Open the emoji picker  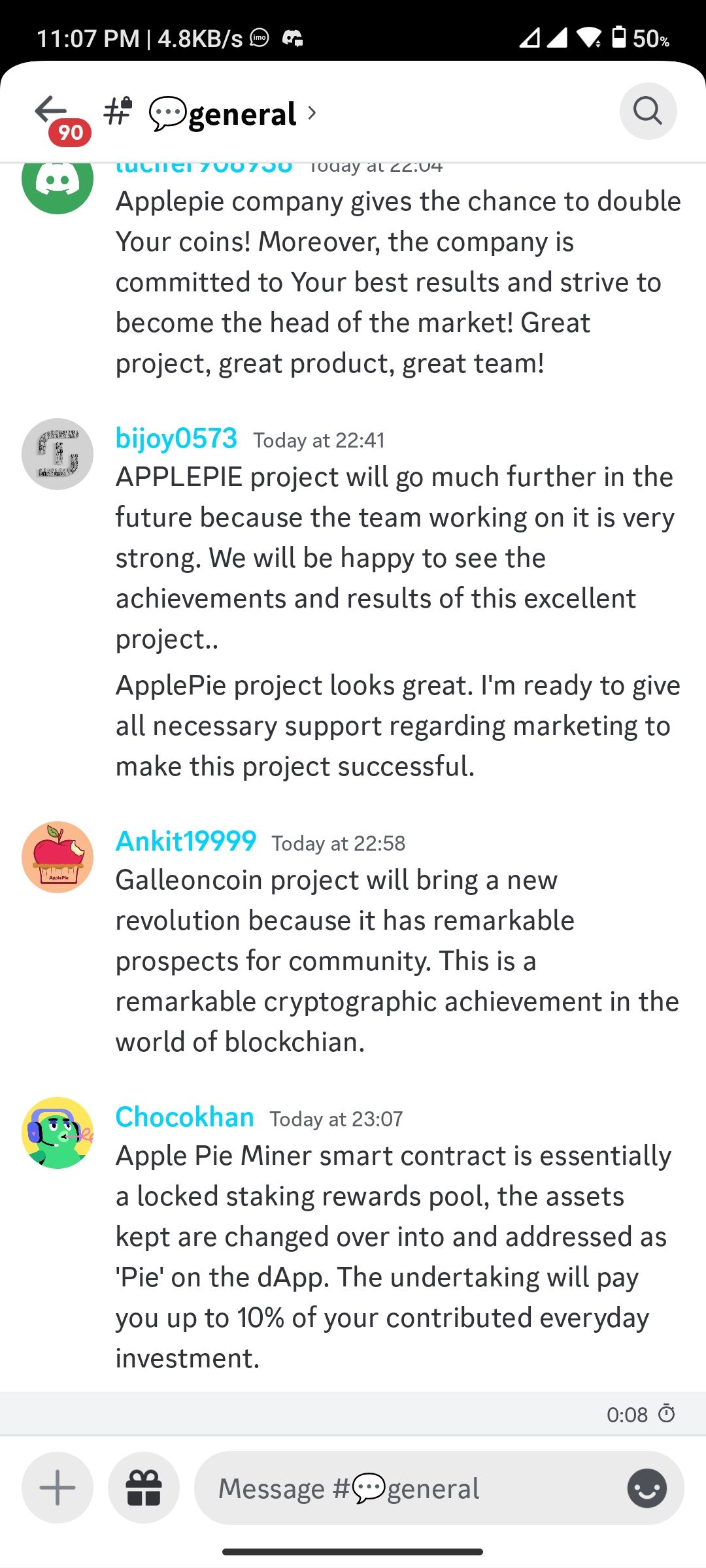click(x=647, y=1488)
